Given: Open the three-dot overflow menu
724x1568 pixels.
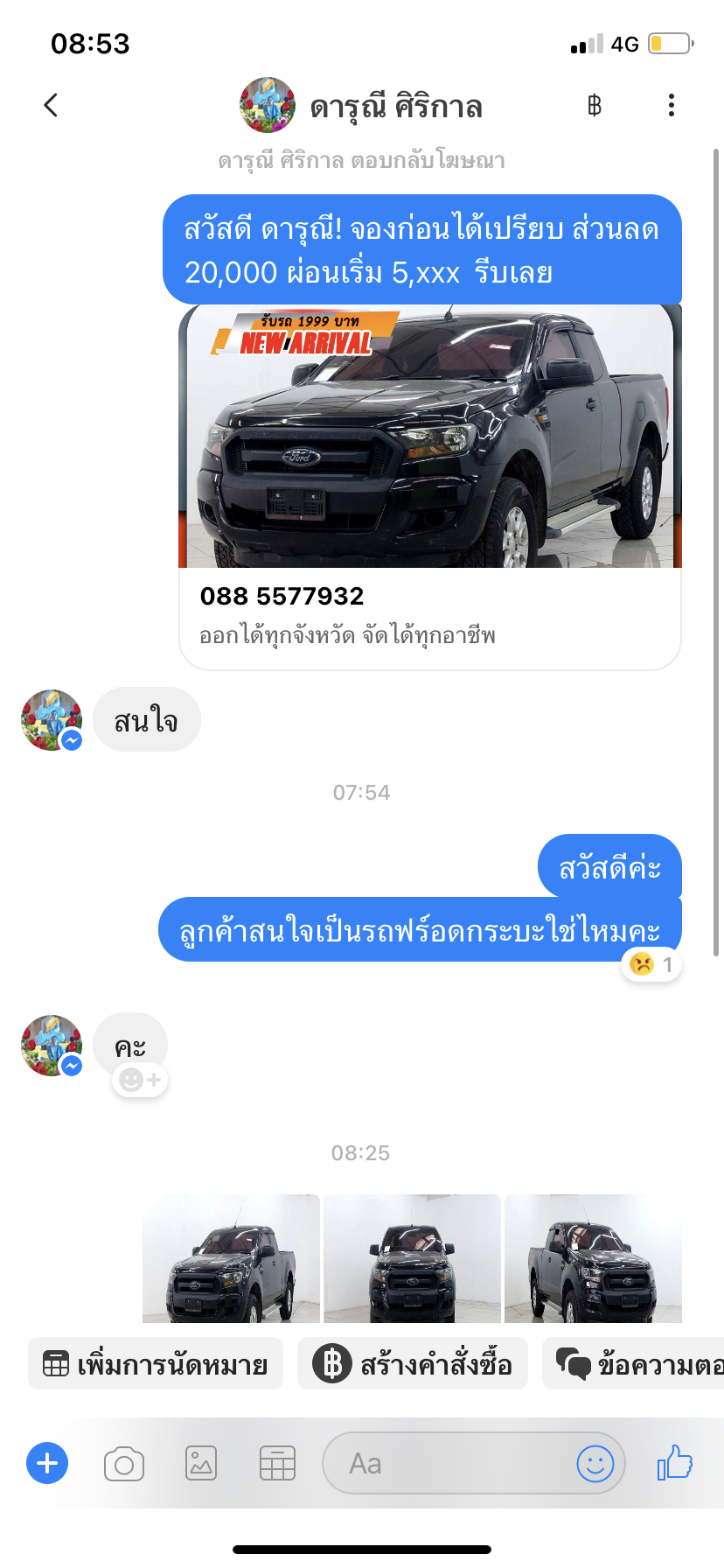Looking at the screenshot, I should tap(671, 105).
